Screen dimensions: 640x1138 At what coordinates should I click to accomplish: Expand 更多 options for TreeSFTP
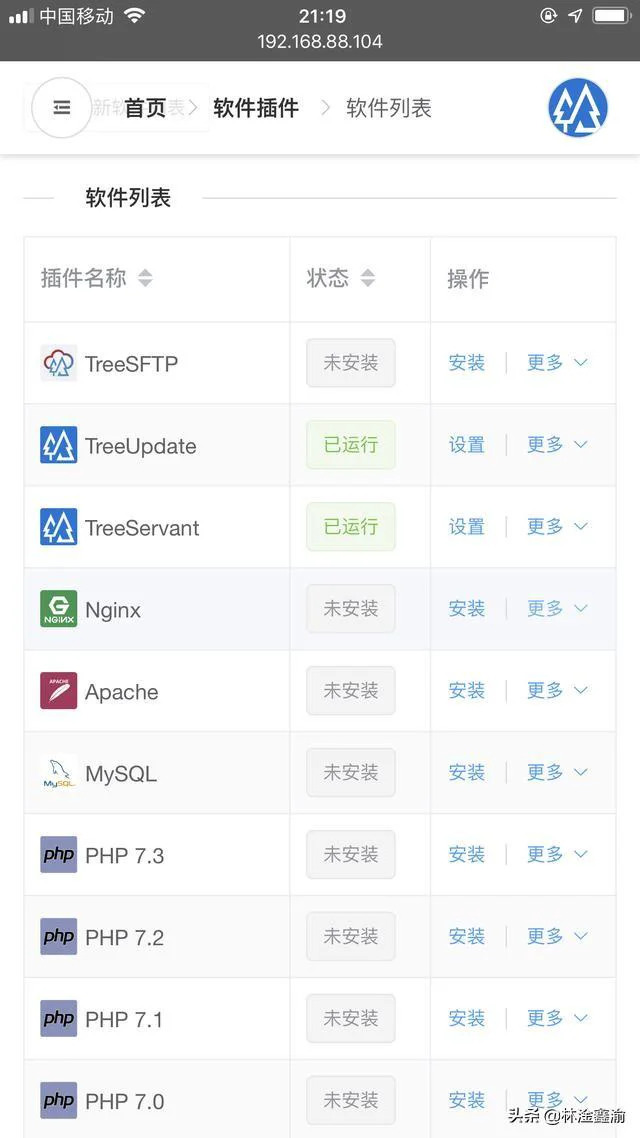[x=557, y=363]
